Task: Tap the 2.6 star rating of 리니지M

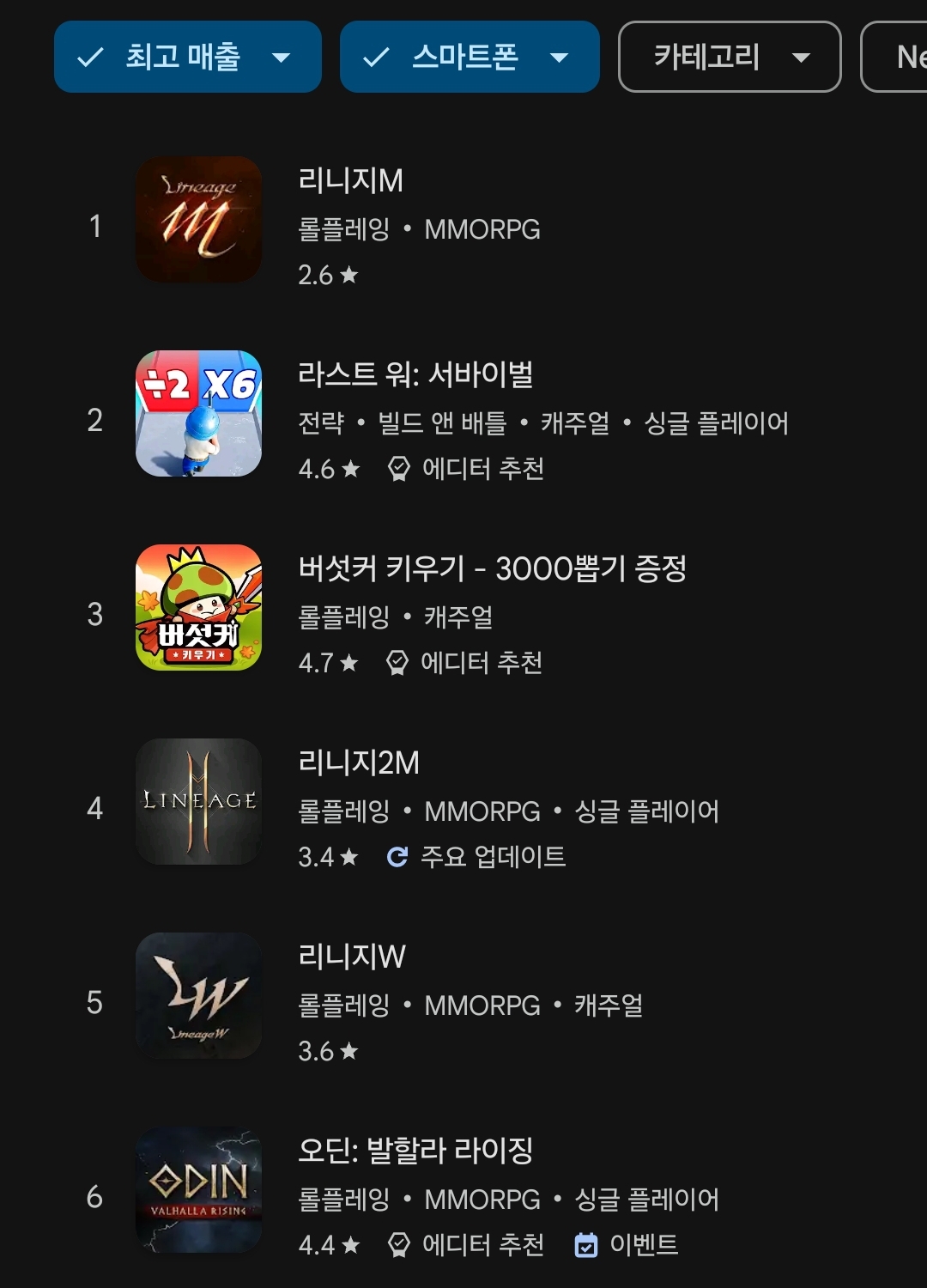Action: click(x=329, y=275)
